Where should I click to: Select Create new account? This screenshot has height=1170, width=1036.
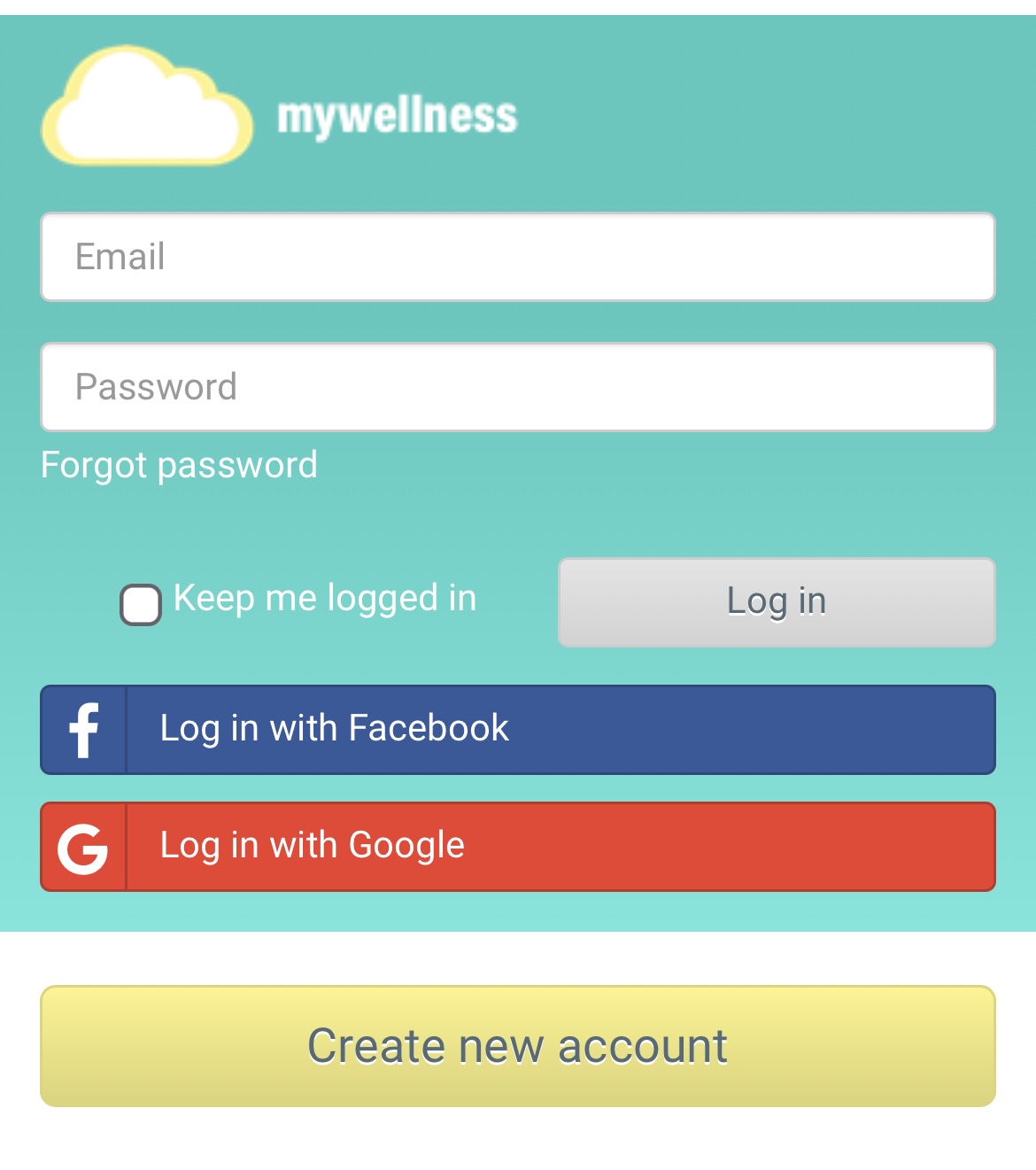(x=518, y=1045)
